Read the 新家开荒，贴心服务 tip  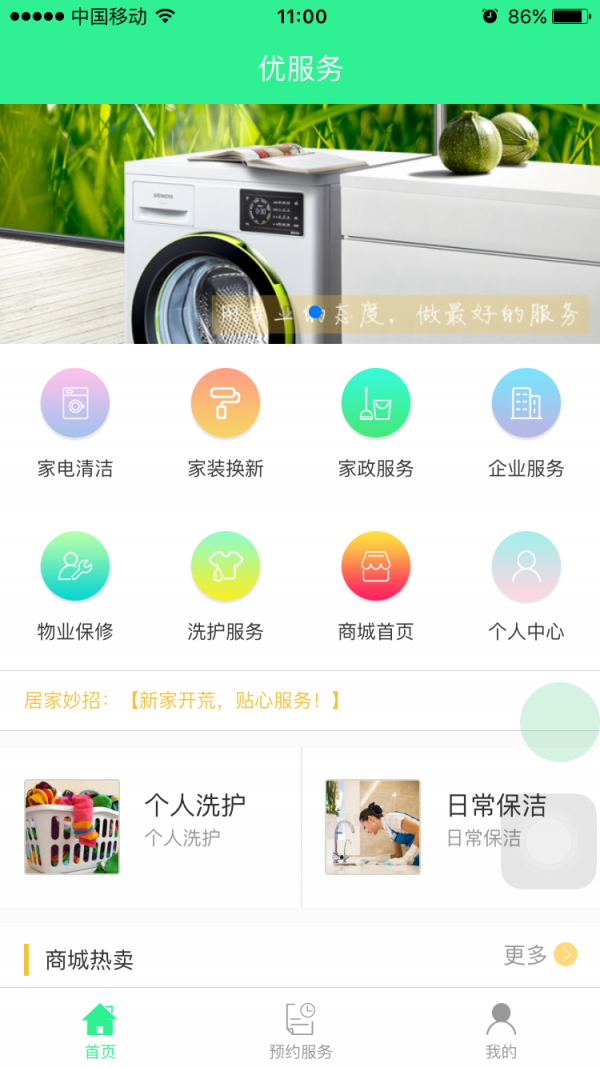click(235, 700)
